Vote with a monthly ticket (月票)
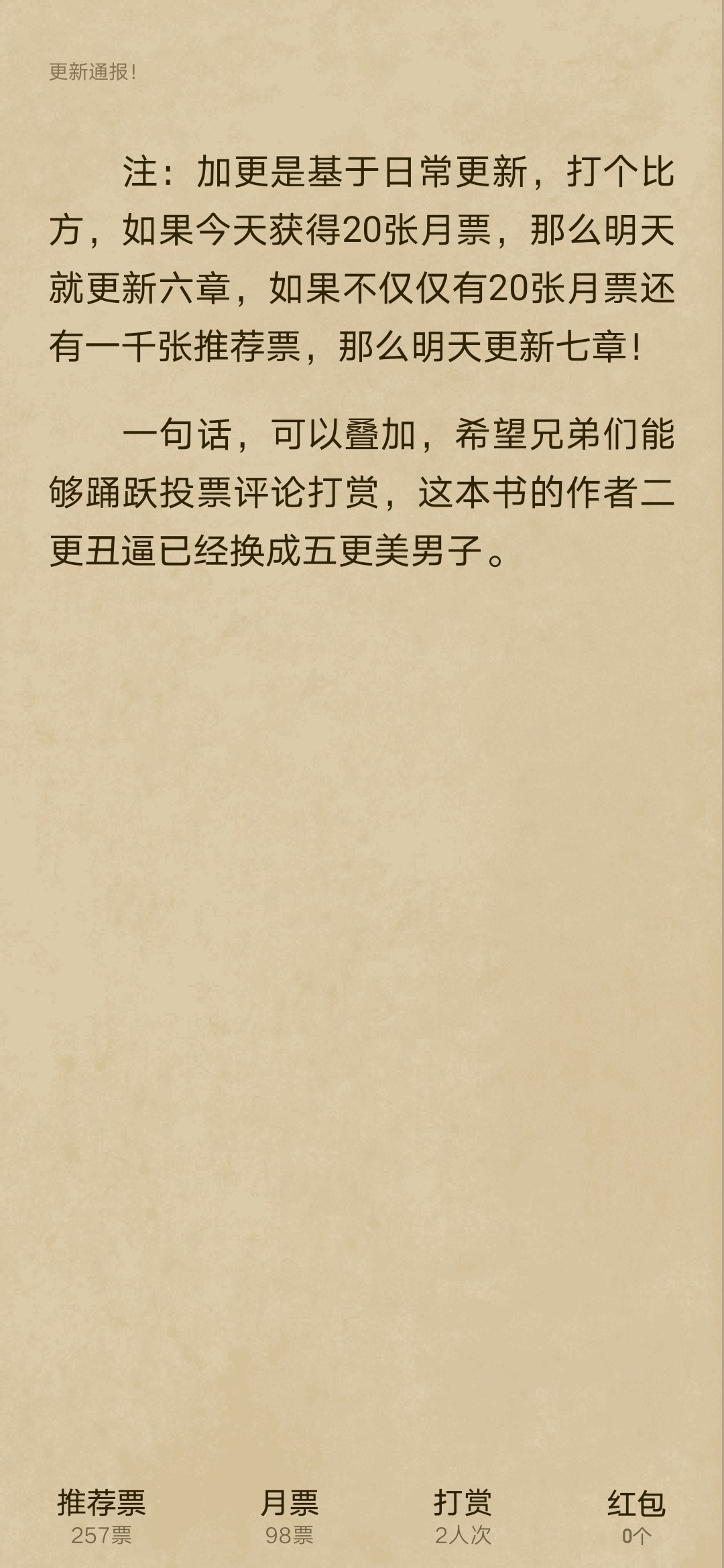The height and width of the screenshot is (1568, 724). [x=289, y=1516]
